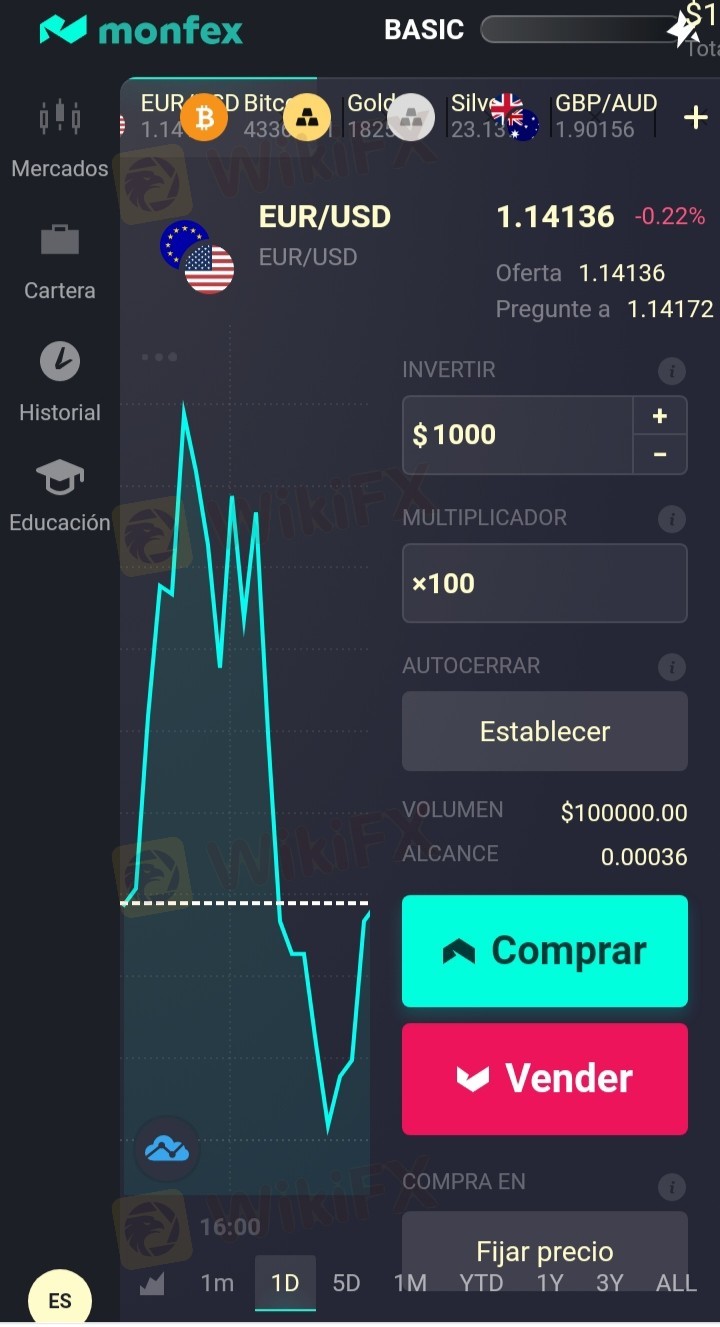Open the Mercados section
The height and width of the screenshot is (1327, 720).
(x=59, y=138)
